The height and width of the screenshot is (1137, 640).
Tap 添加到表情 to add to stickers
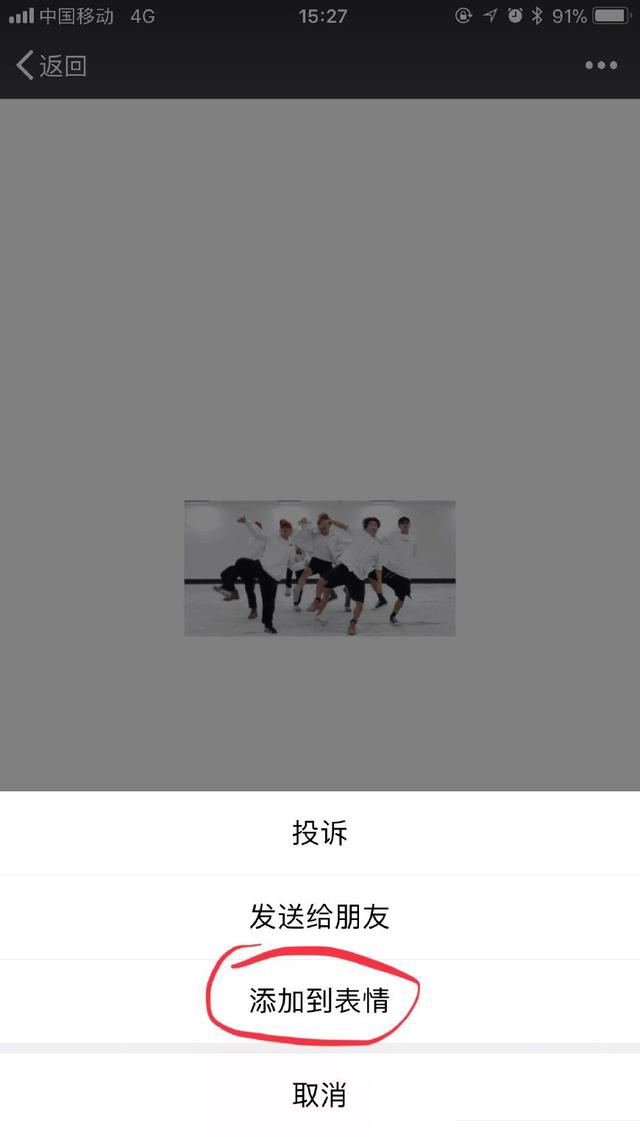pos(320,1001)
